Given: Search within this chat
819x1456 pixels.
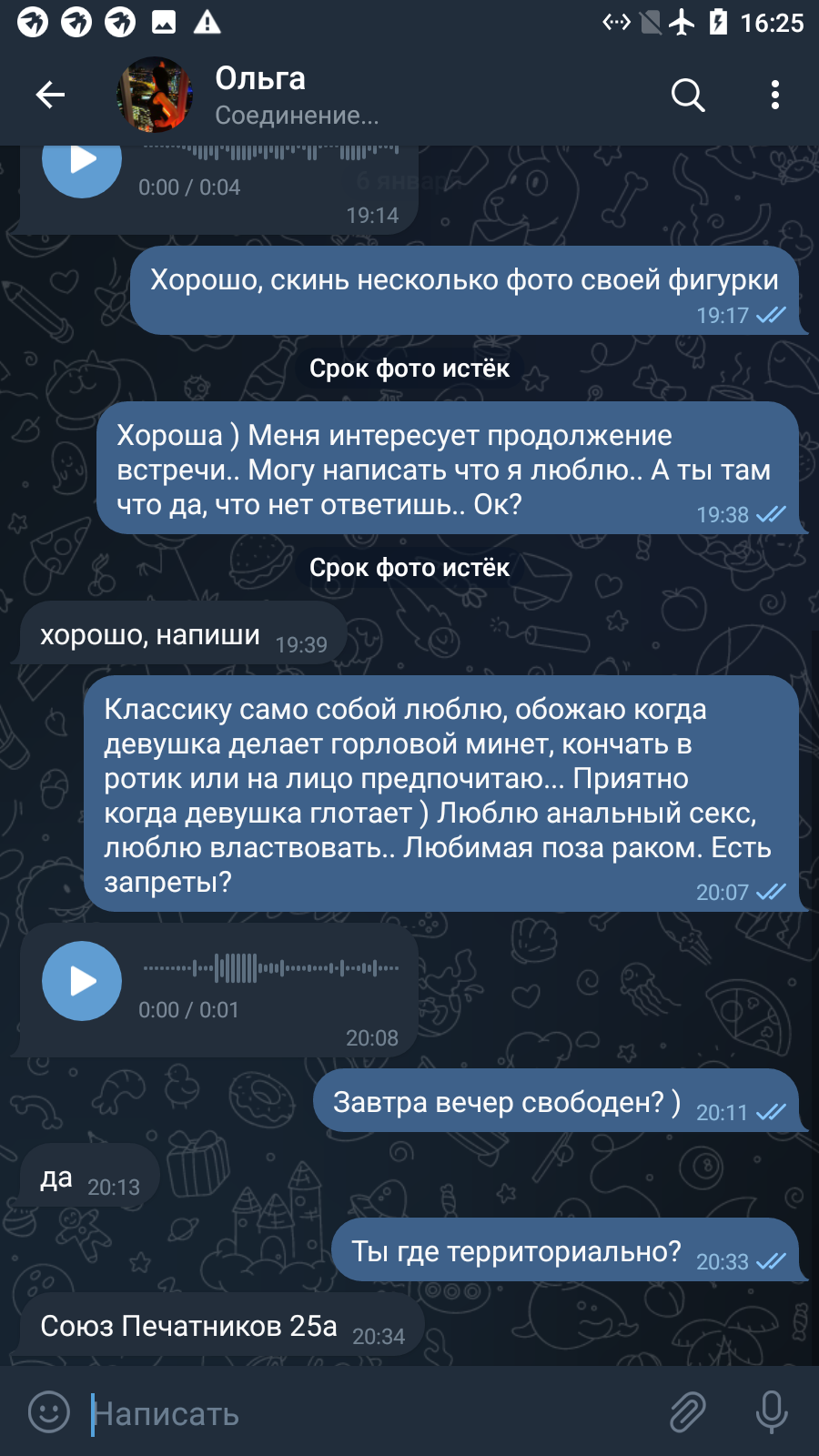Looking at the screenshot, I should (688, 95).
